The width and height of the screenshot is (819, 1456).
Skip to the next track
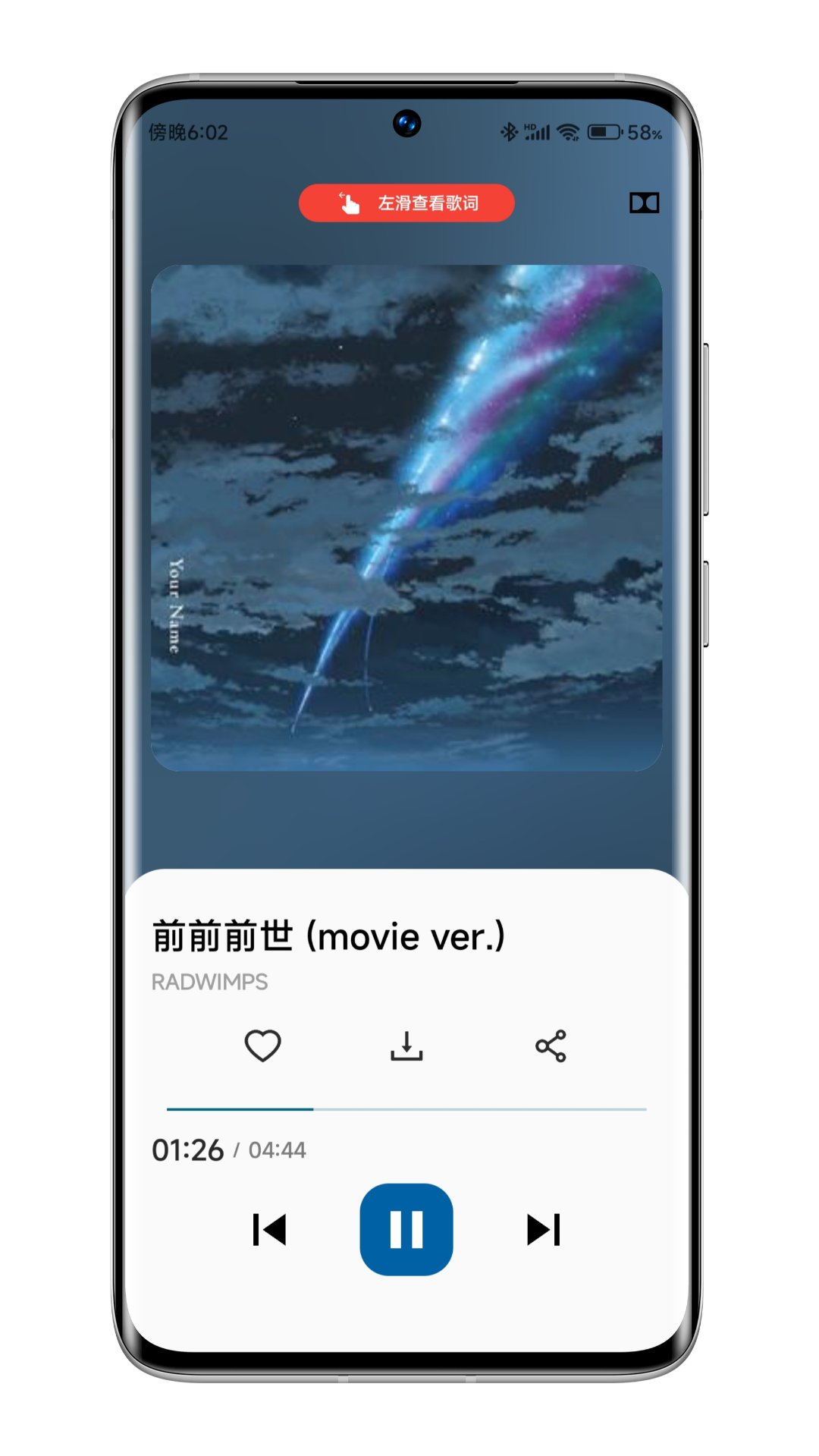(543, 1229)
